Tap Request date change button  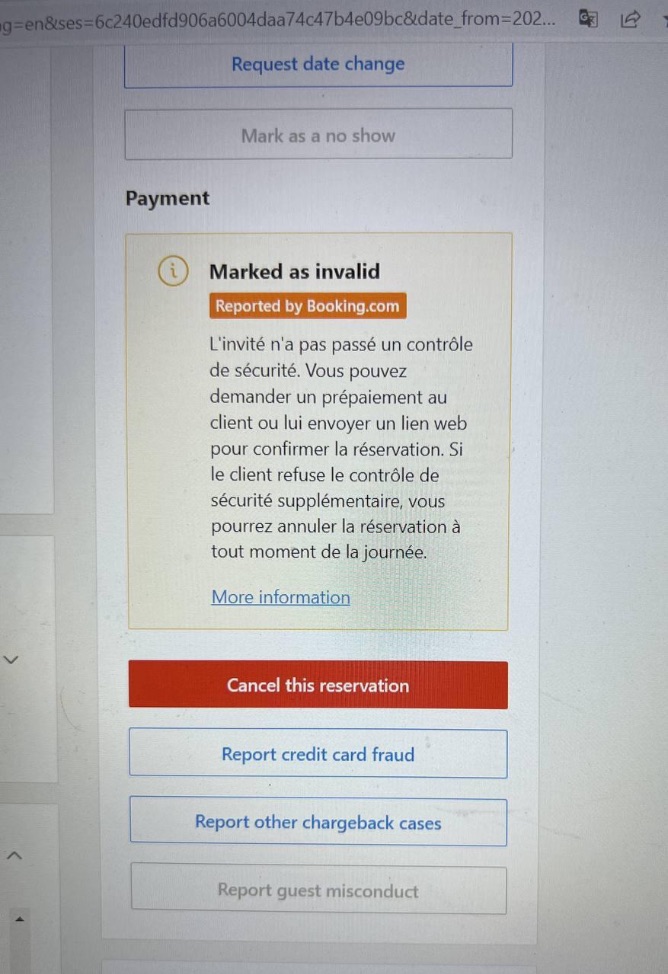(x=318, y=64)
